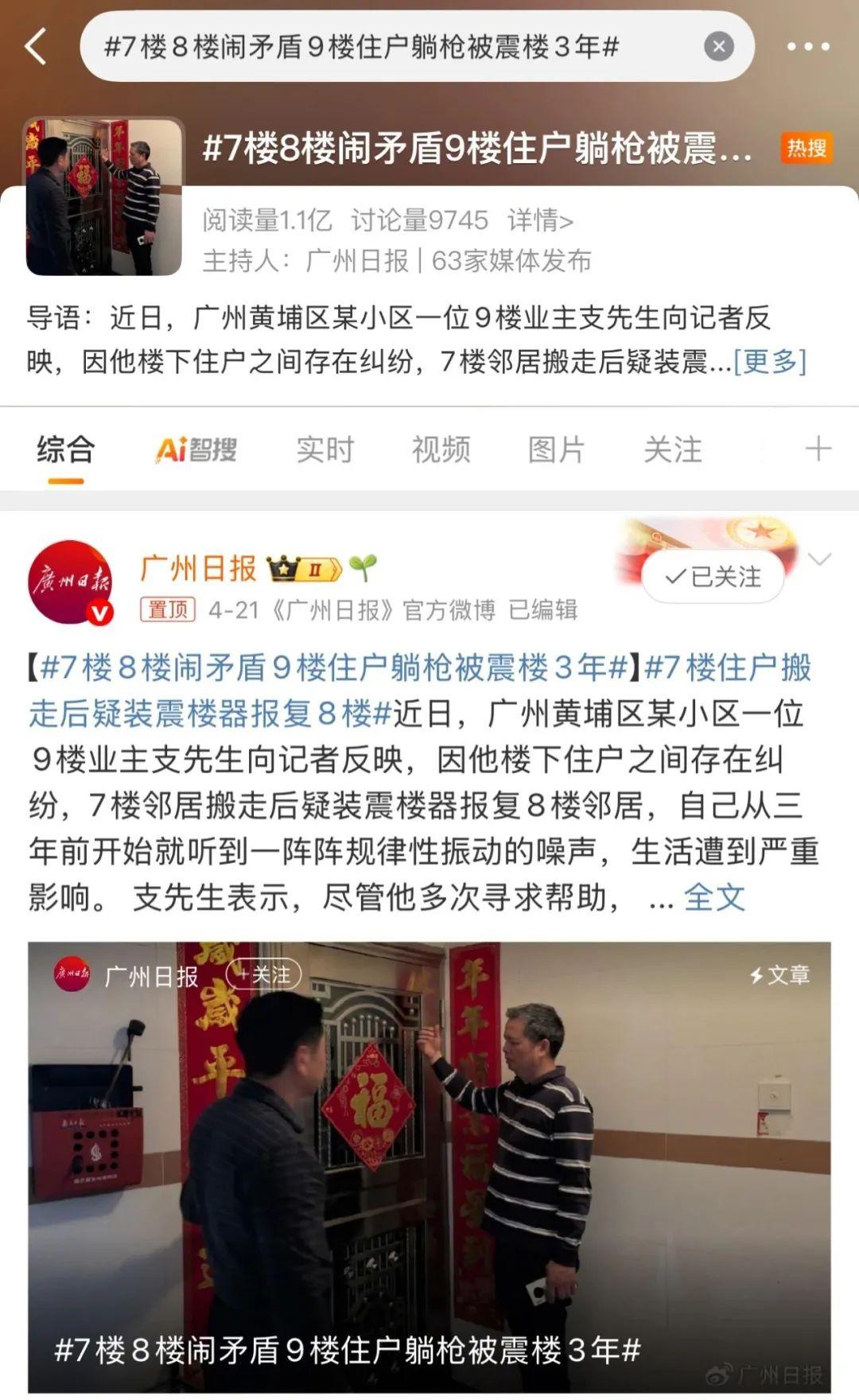Go back using the top-left arrow

[x=36, y=46]
